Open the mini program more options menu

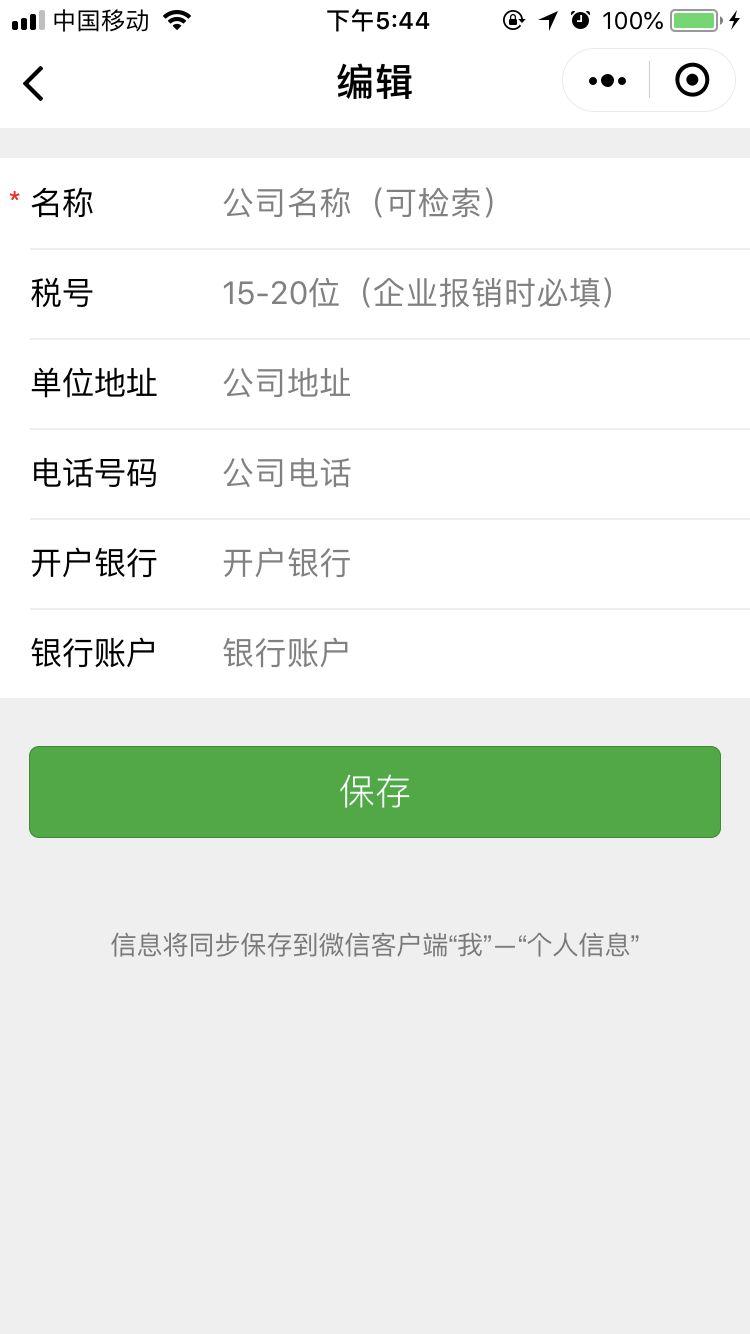tap(607, 81)
